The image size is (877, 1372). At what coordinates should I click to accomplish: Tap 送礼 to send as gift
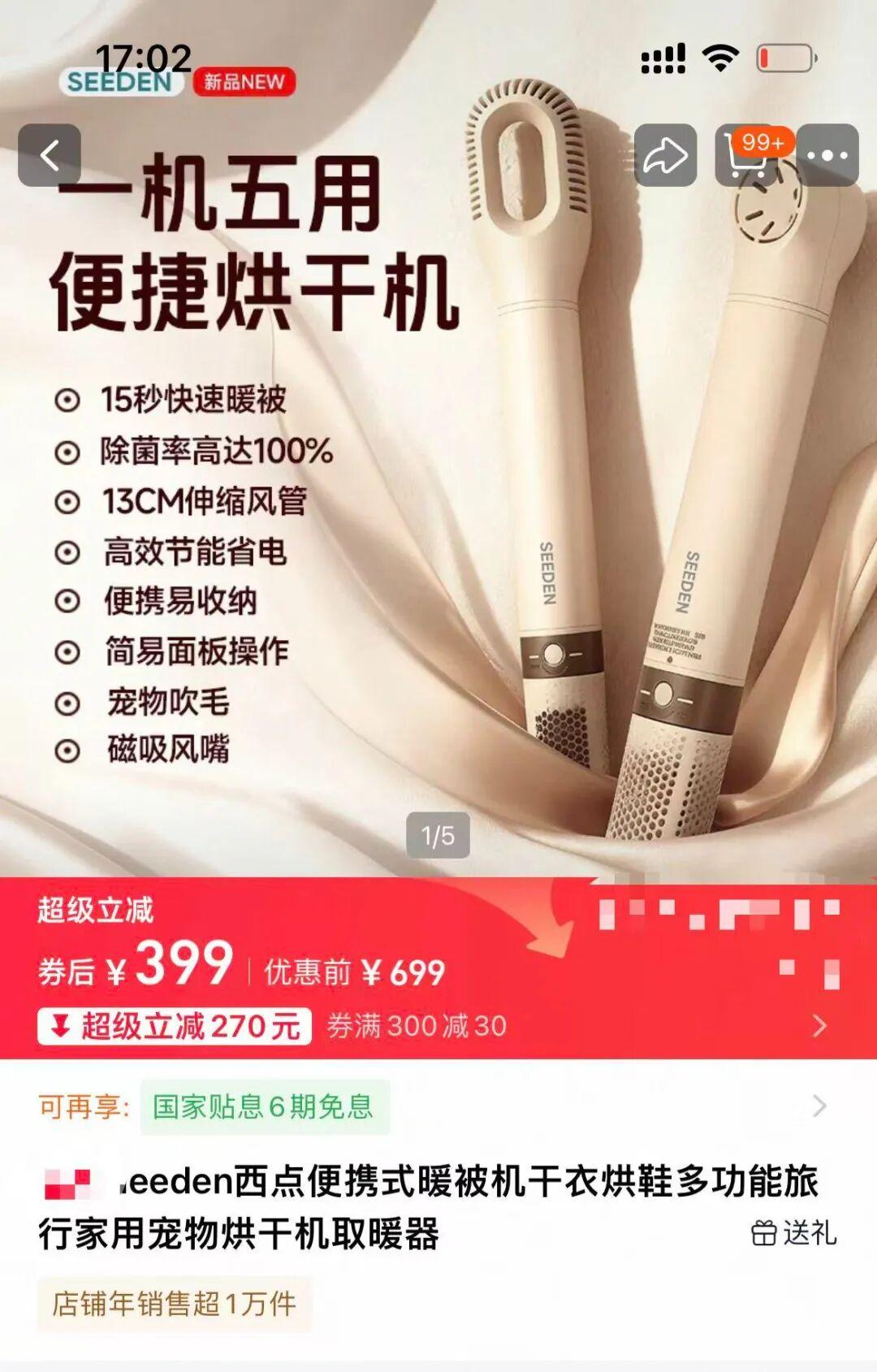click(793, 1233)
